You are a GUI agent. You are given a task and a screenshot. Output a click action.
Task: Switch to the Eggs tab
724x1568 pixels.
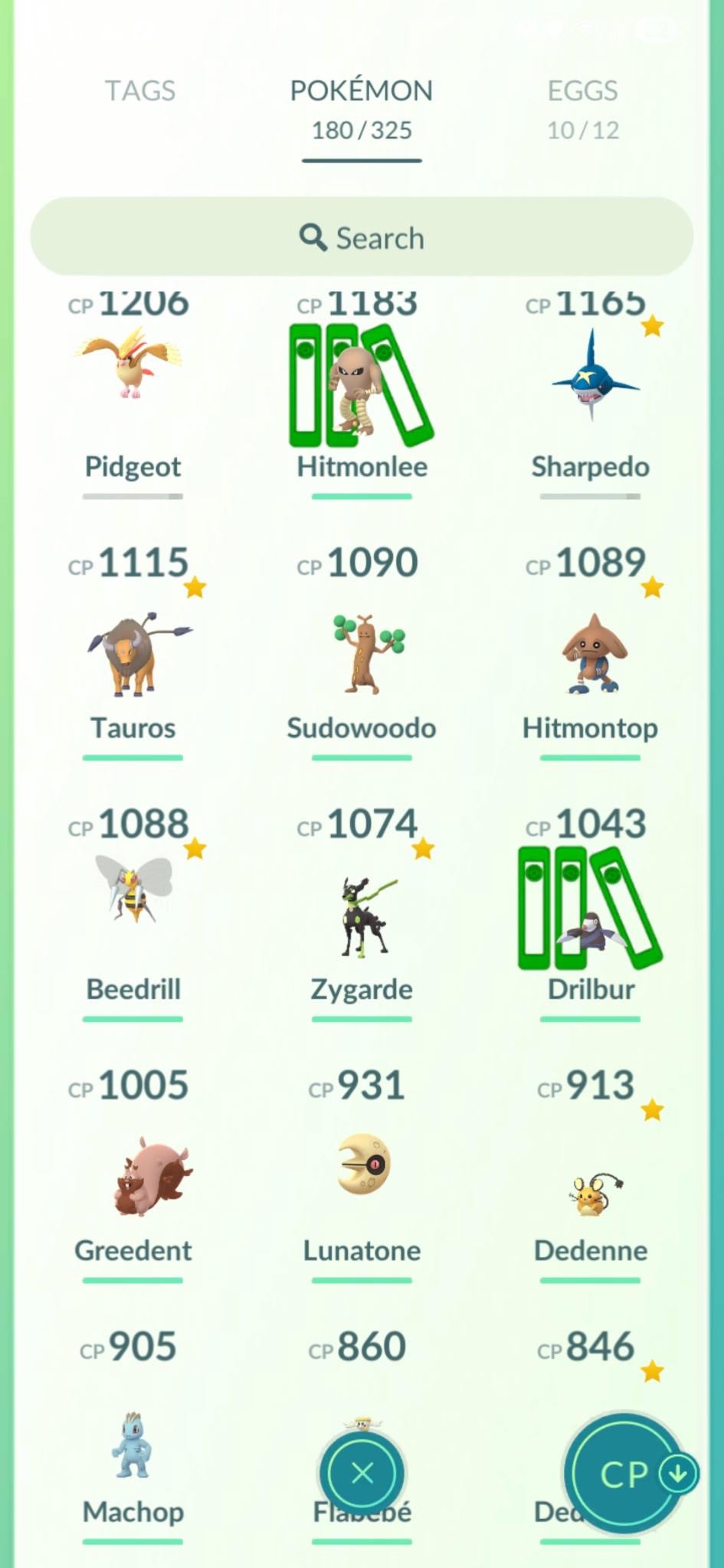click(582, 107)
